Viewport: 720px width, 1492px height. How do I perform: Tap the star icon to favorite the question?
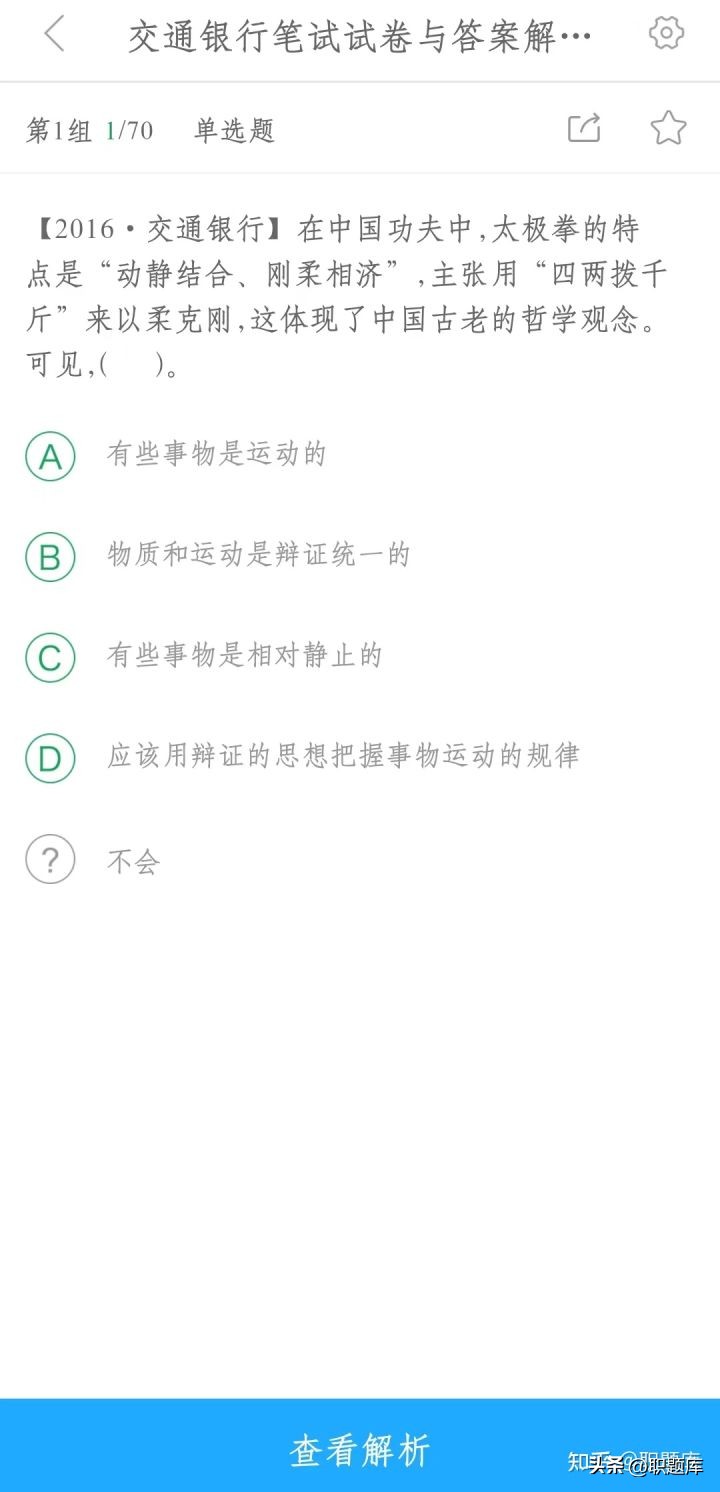click(668, 129)
